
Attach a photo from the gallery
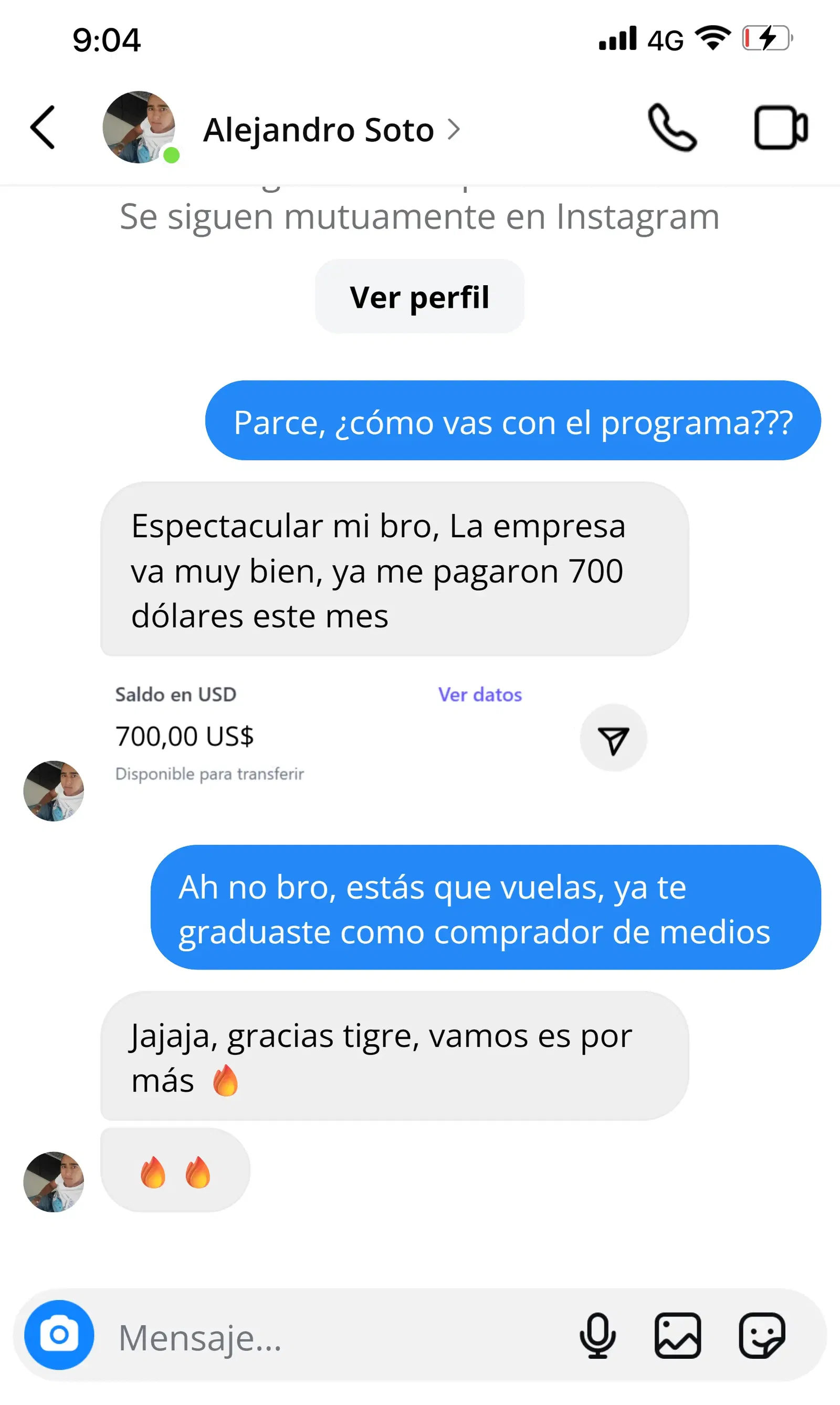click(678, 1335)
